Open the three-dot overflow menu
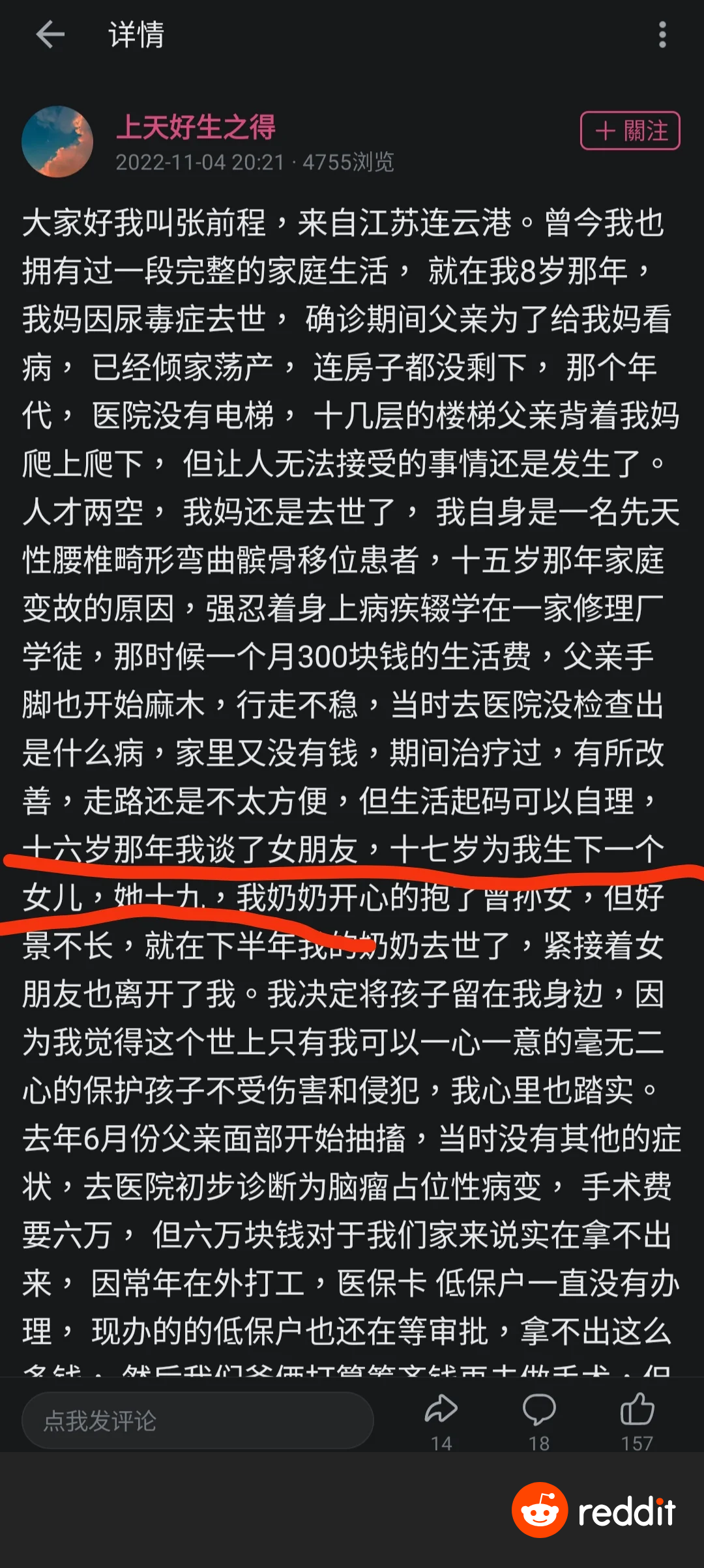Image resolution: width=704 pixels, height=1568 pixels. click(662, 35)
